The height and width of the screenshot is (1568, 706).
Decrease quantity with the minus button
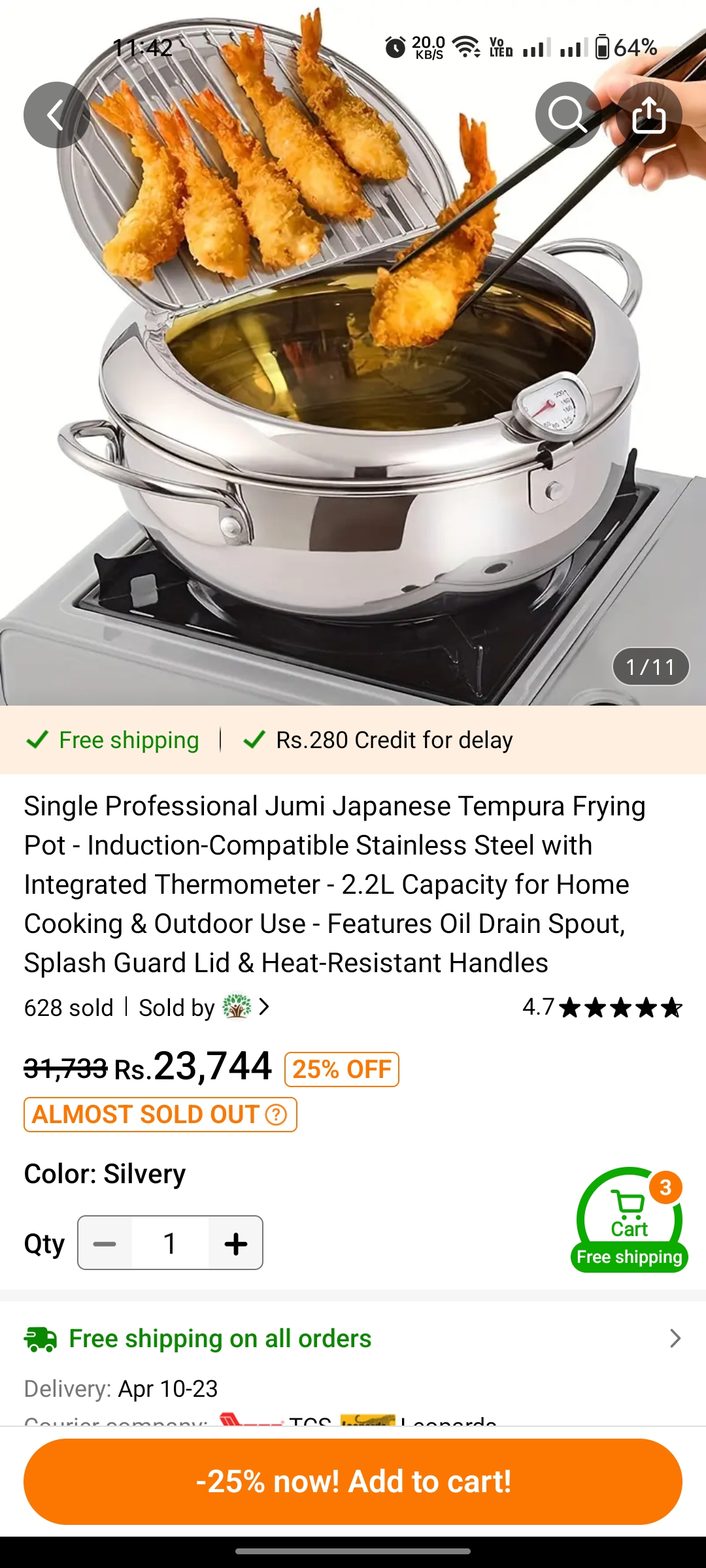click(105, 1243)
